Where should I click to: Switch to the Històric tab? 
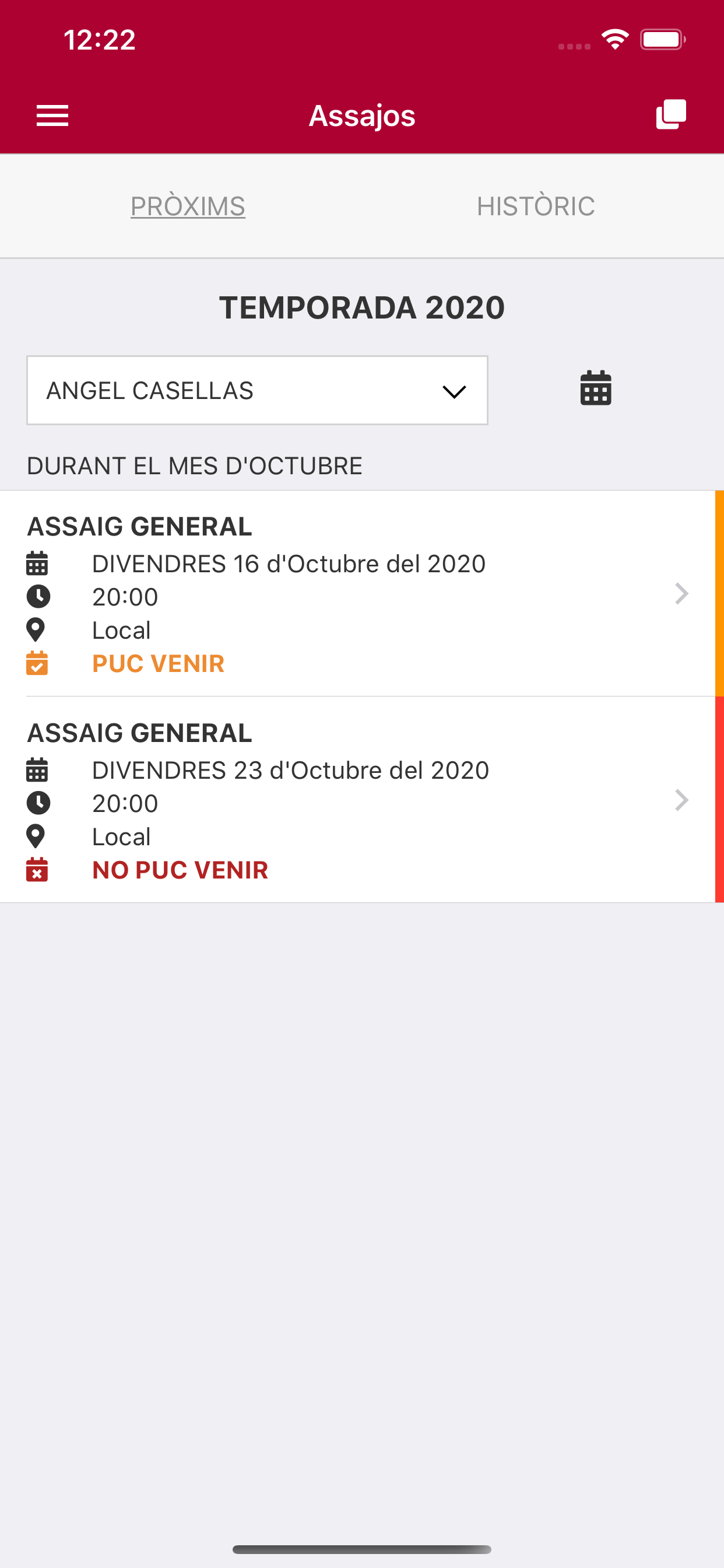535,206
